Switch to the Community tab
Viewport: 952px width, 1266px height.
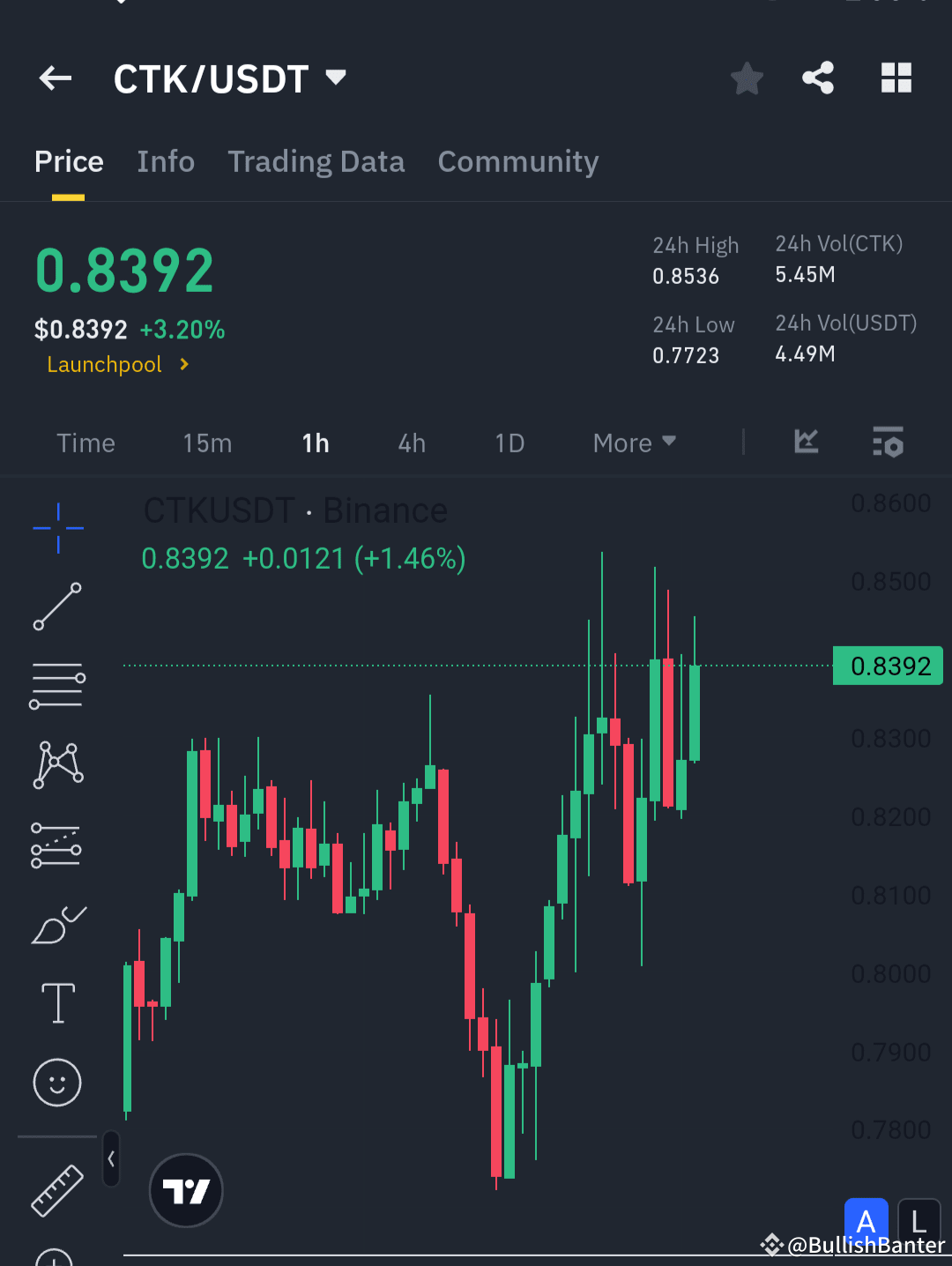tap(517, 161)
